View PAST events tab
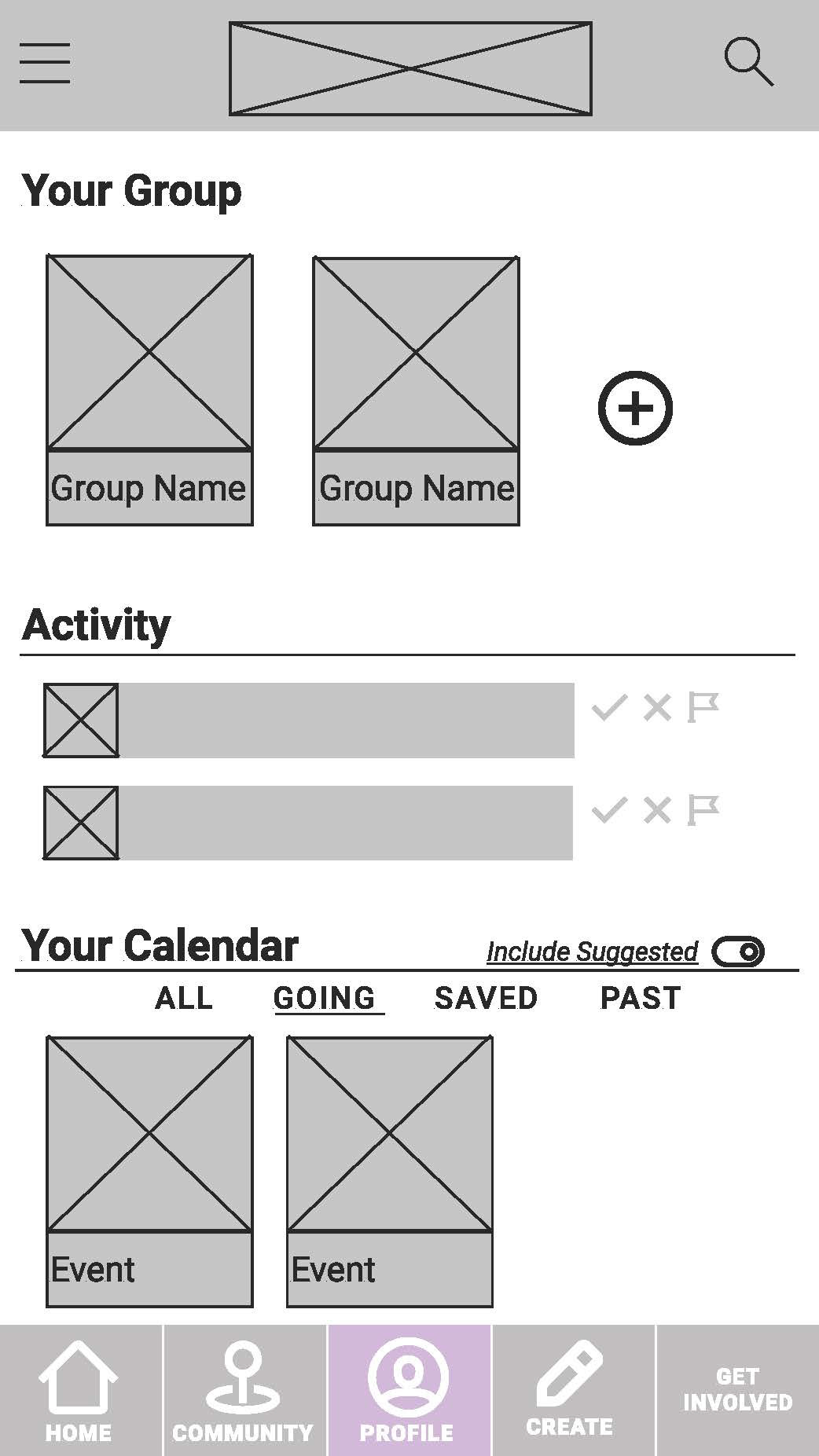This screenshot has height=1456, width=819. (641, 998)
